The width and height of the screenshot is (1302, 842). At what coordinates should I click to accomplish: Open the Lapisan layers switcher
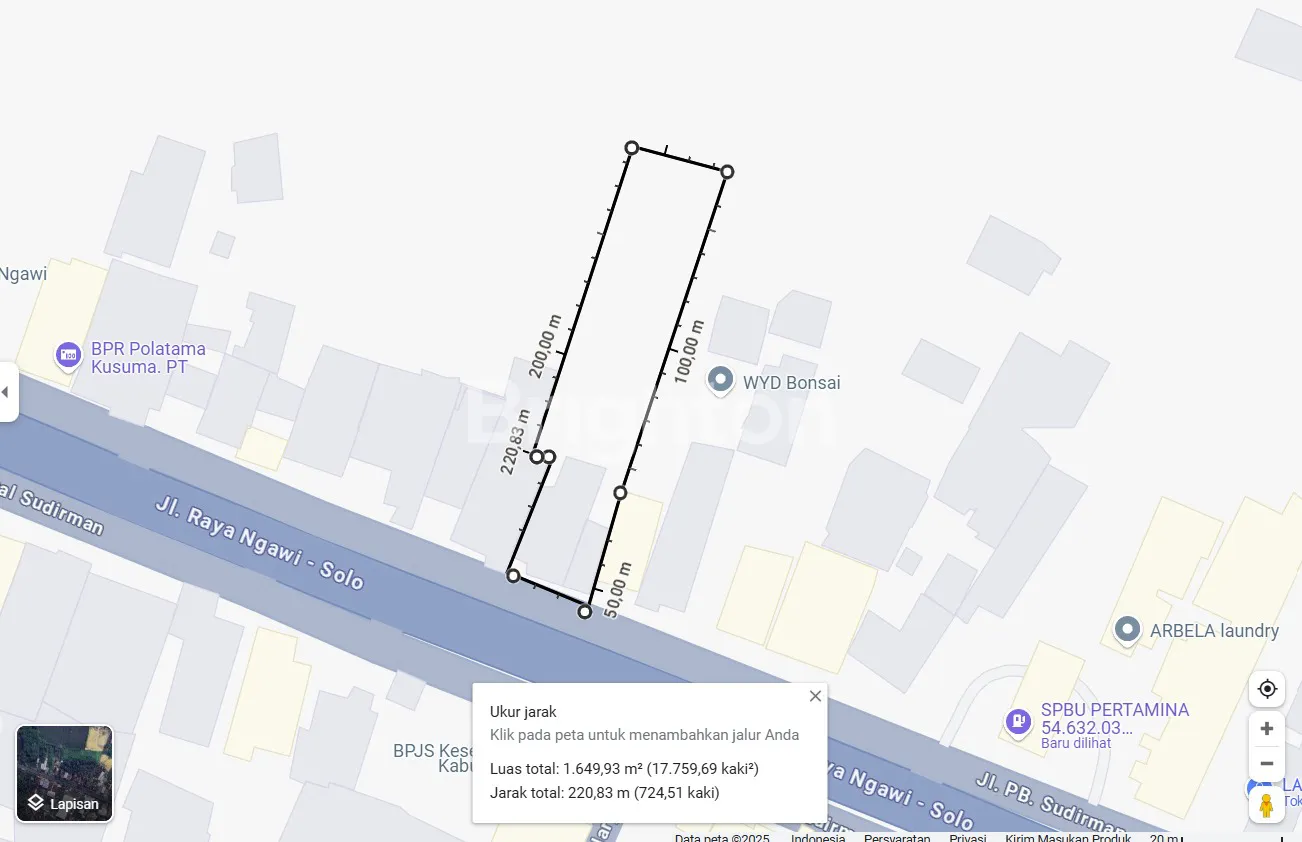[65, 774]
